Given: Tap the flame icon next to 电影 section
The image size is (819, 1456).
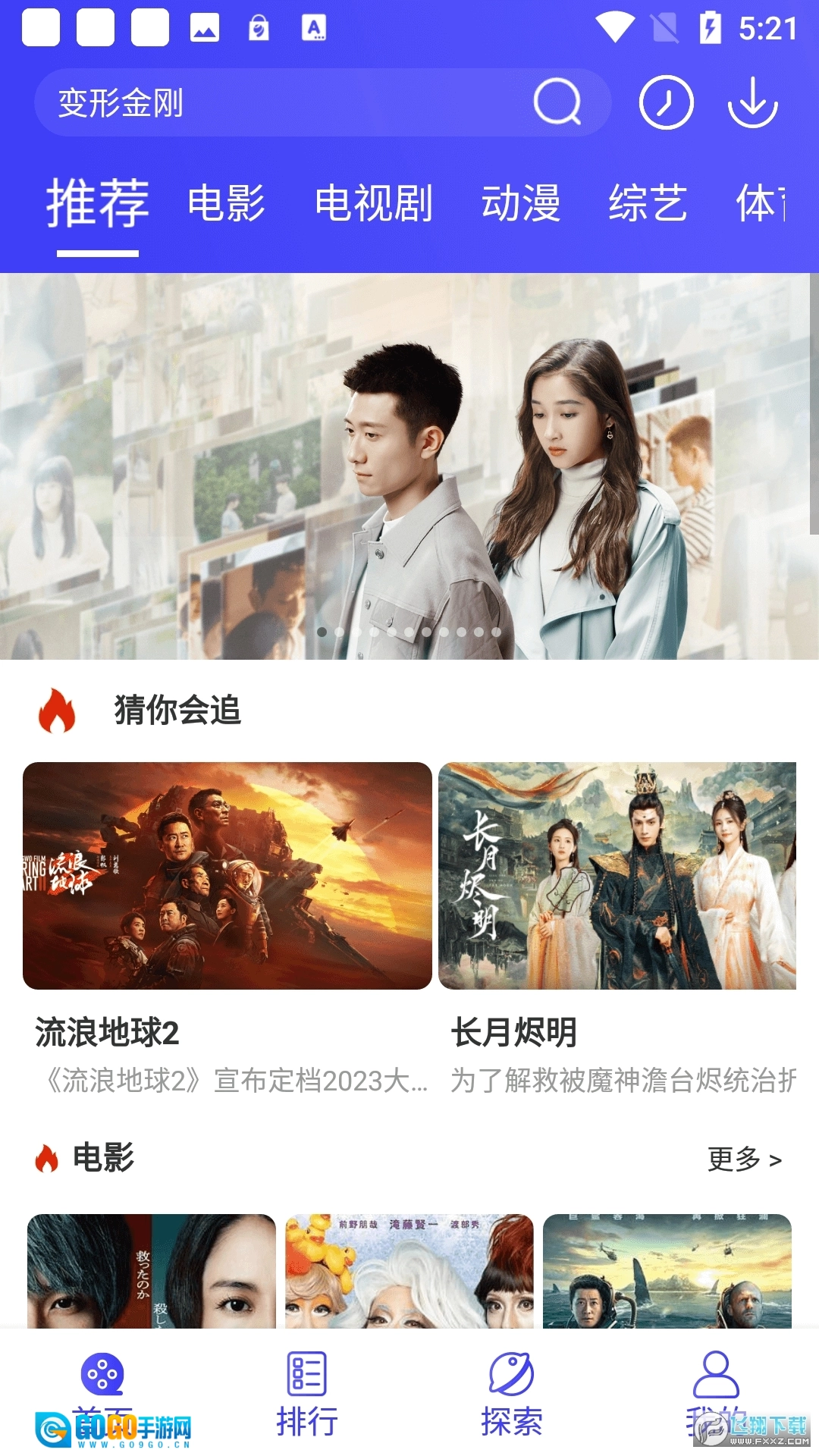Looking at the screenshot, I should (48, 1156).
